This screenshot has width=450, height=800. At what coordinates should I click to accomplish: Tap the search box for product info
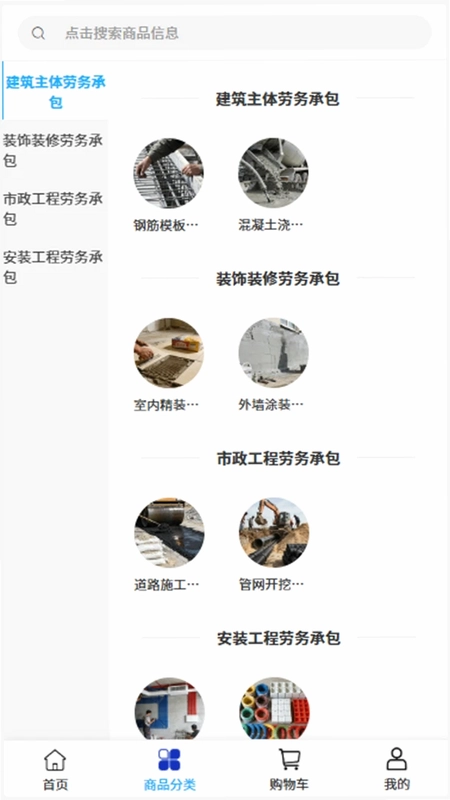coord(224,33)
